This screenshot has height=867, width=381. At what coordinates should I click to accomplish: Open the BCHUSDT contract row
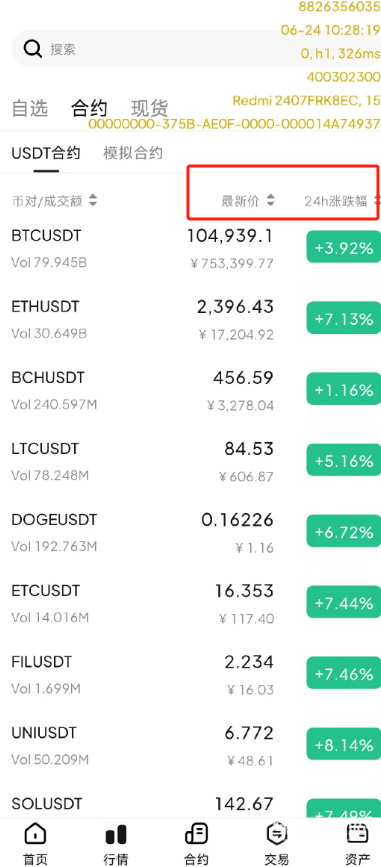point(190,390)
